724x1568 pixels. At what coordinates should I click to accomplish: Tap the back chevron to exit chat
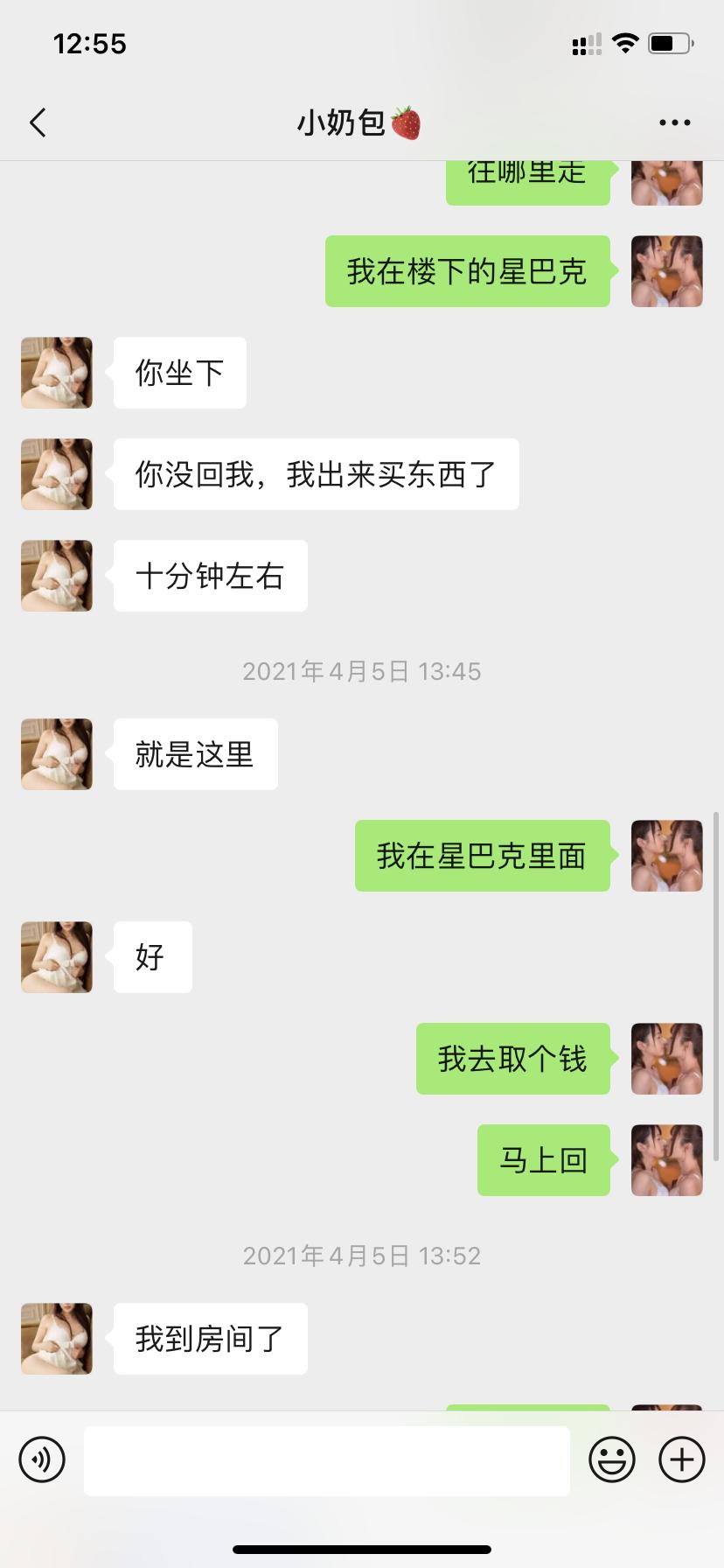[x=38, y=122]
